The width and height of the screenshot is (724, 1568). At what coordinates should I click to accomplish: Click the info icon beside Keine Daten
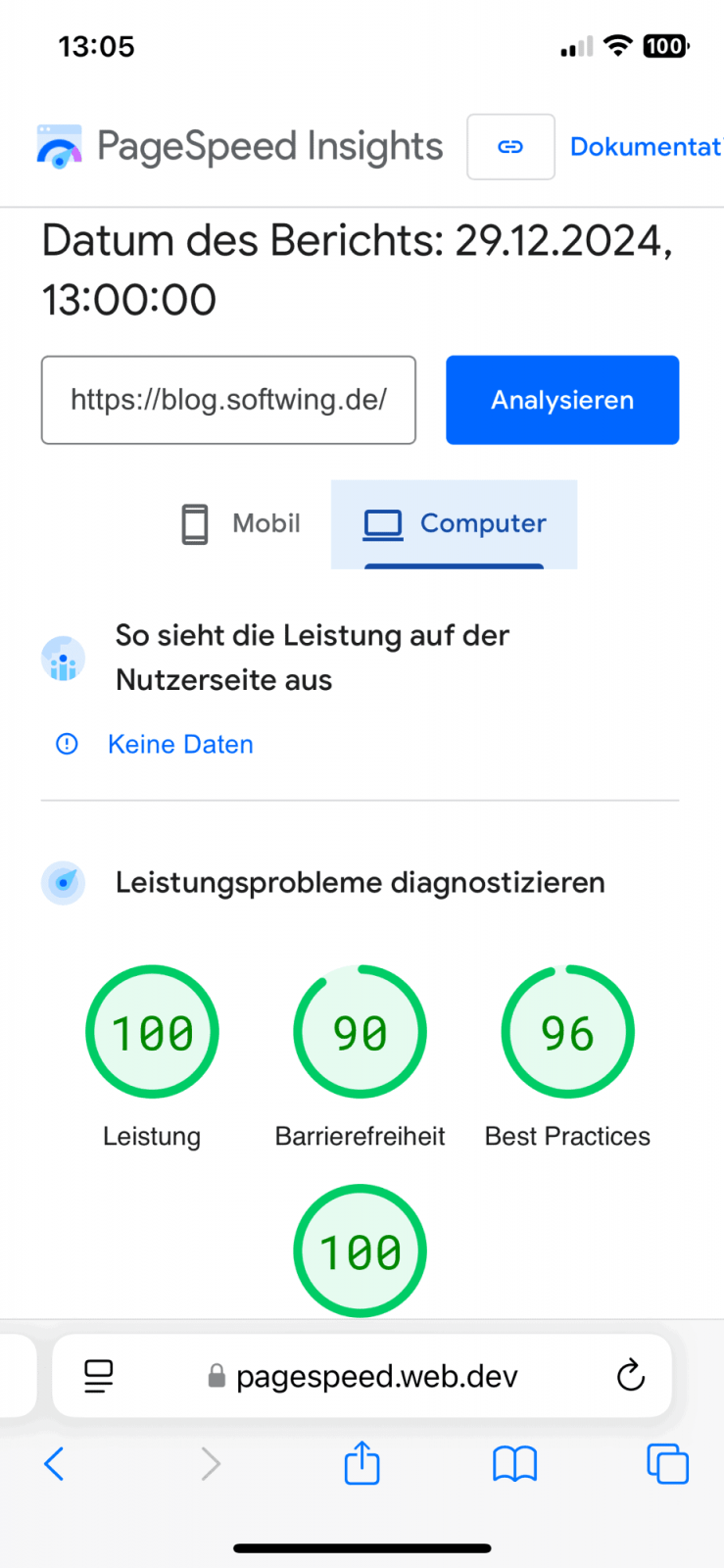click(66, 744)
